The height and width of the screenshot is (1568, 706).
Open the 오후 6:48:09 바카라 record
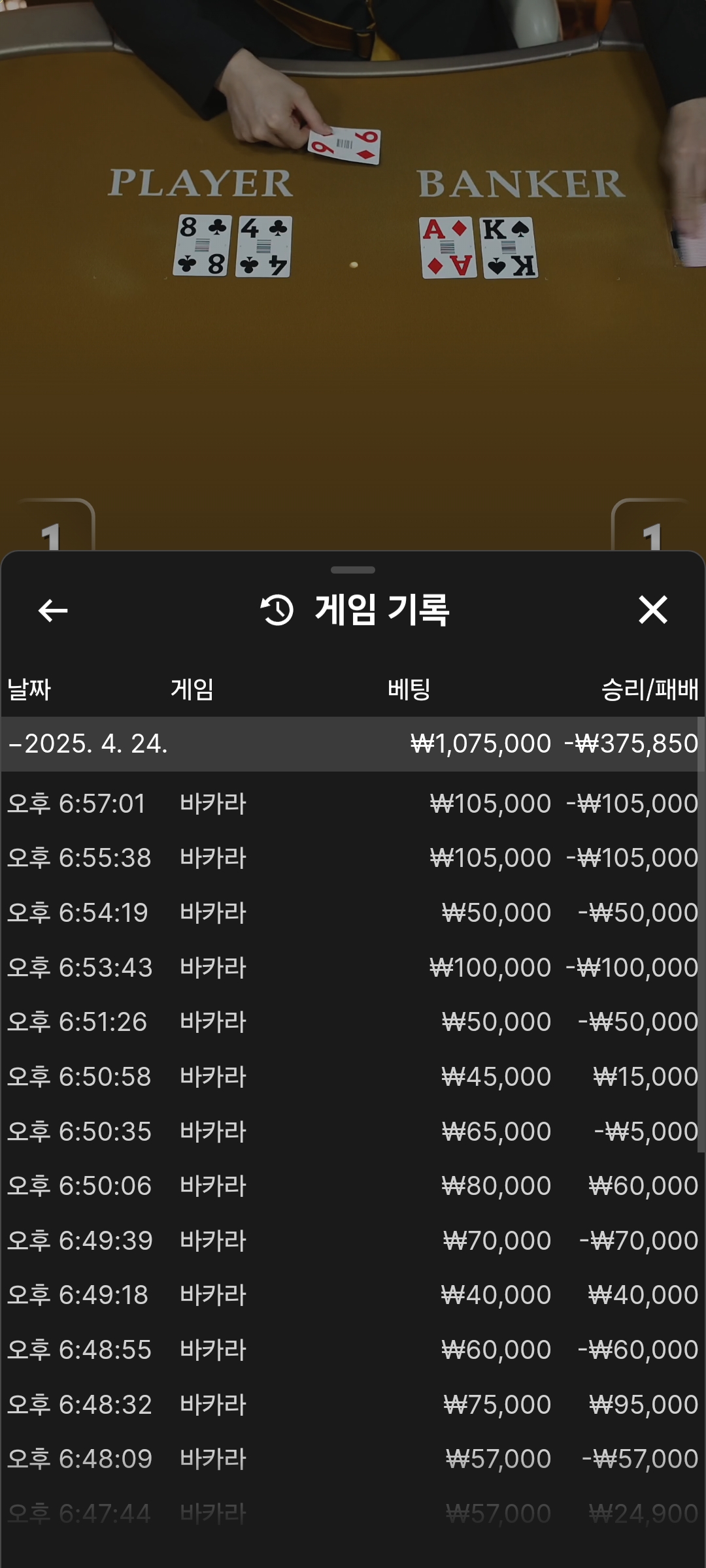[x=353, y=1459]
